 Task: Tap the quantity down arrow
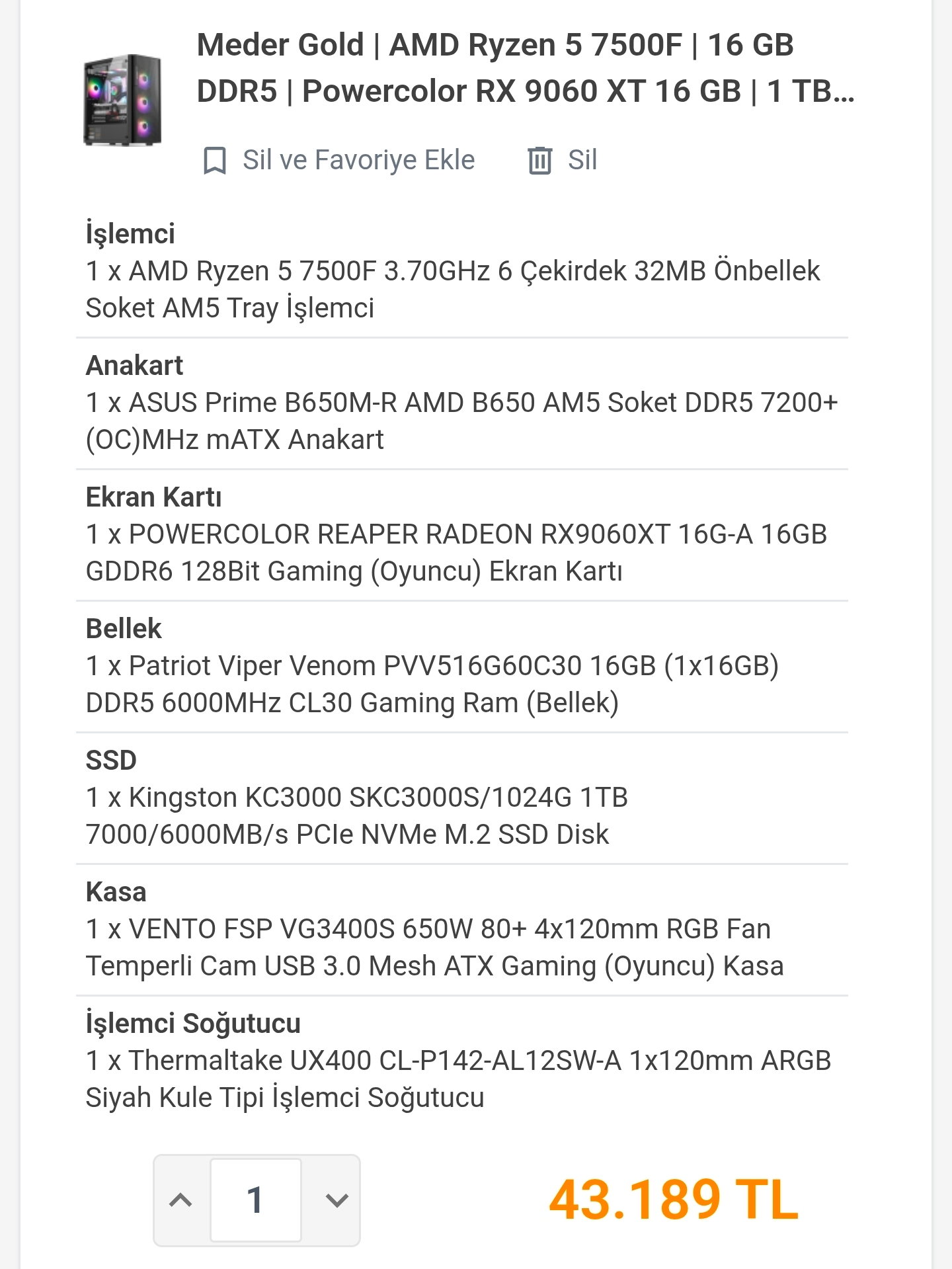click(x=337, y=1200)
